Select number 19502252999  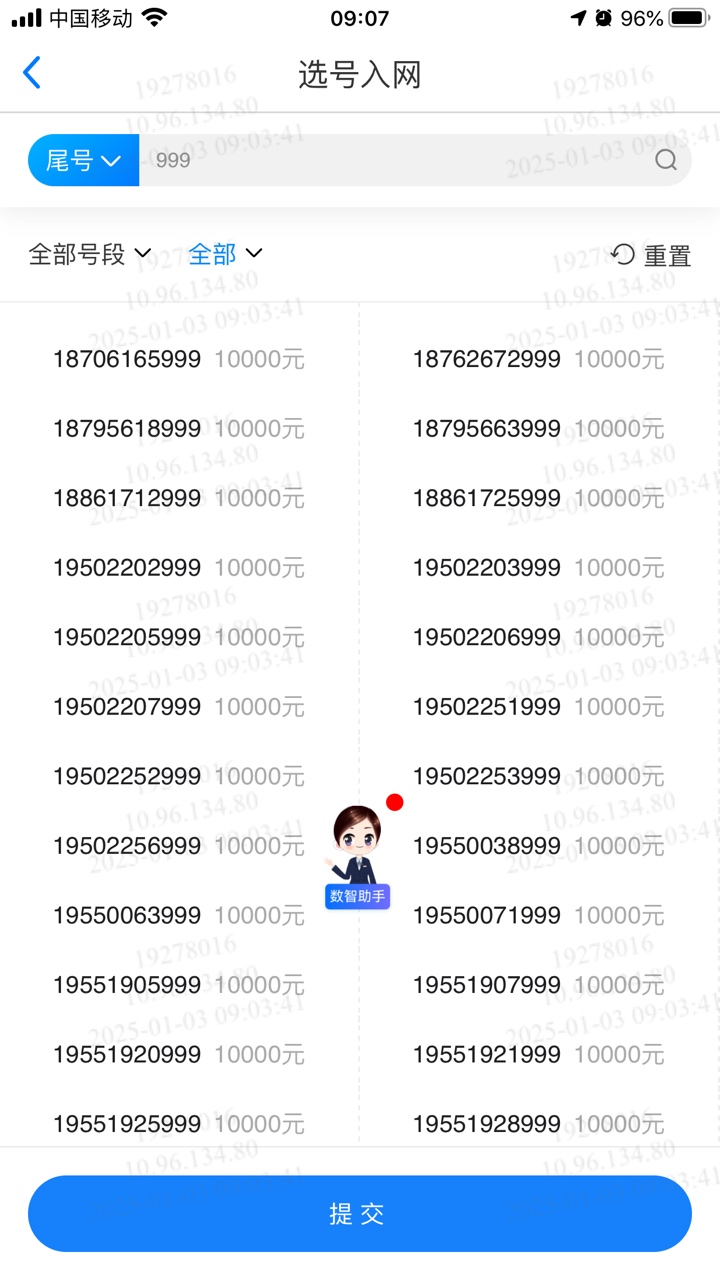click(x=127, y=776)
